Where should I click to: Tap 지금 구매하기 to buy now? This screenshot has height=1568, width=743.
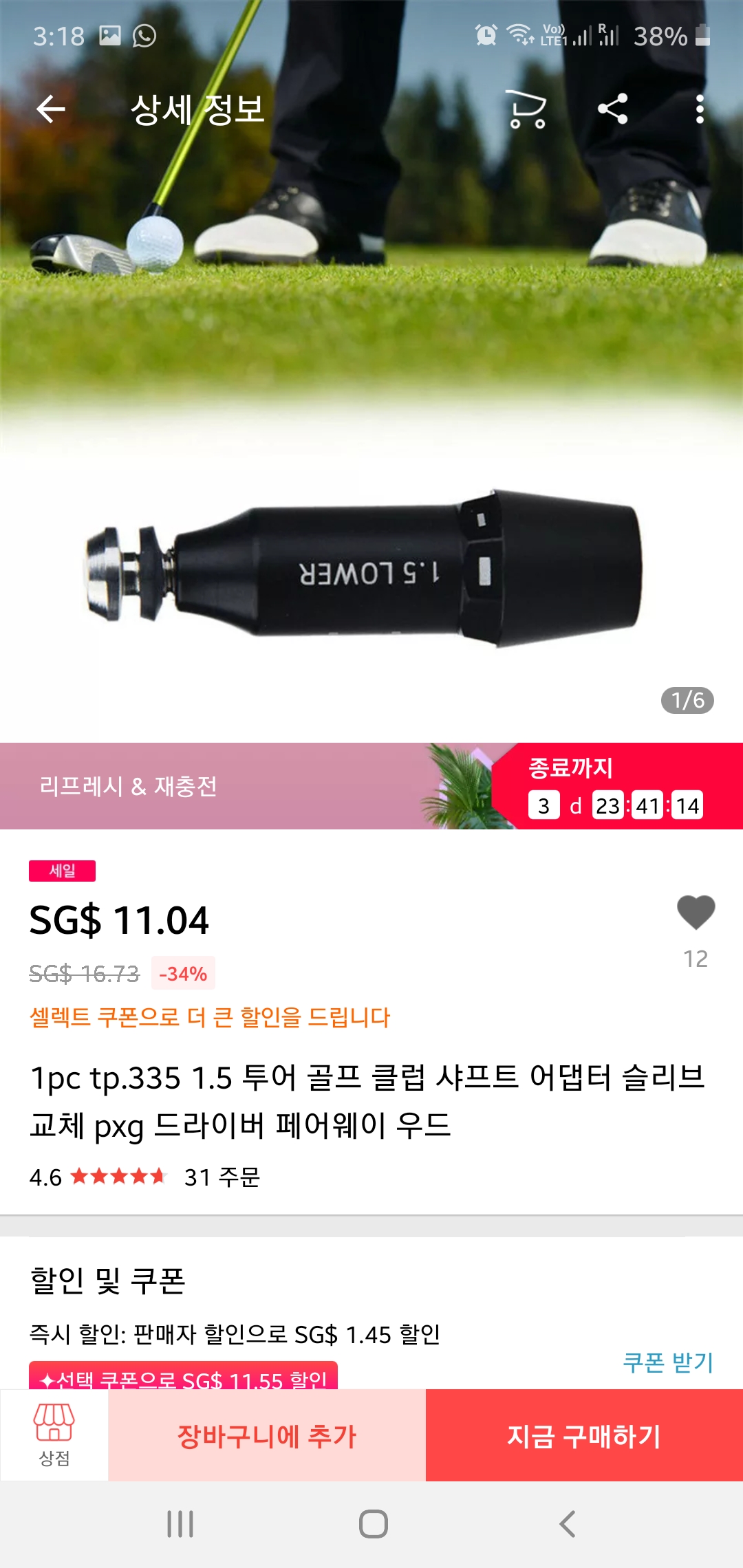point(584,1435)
